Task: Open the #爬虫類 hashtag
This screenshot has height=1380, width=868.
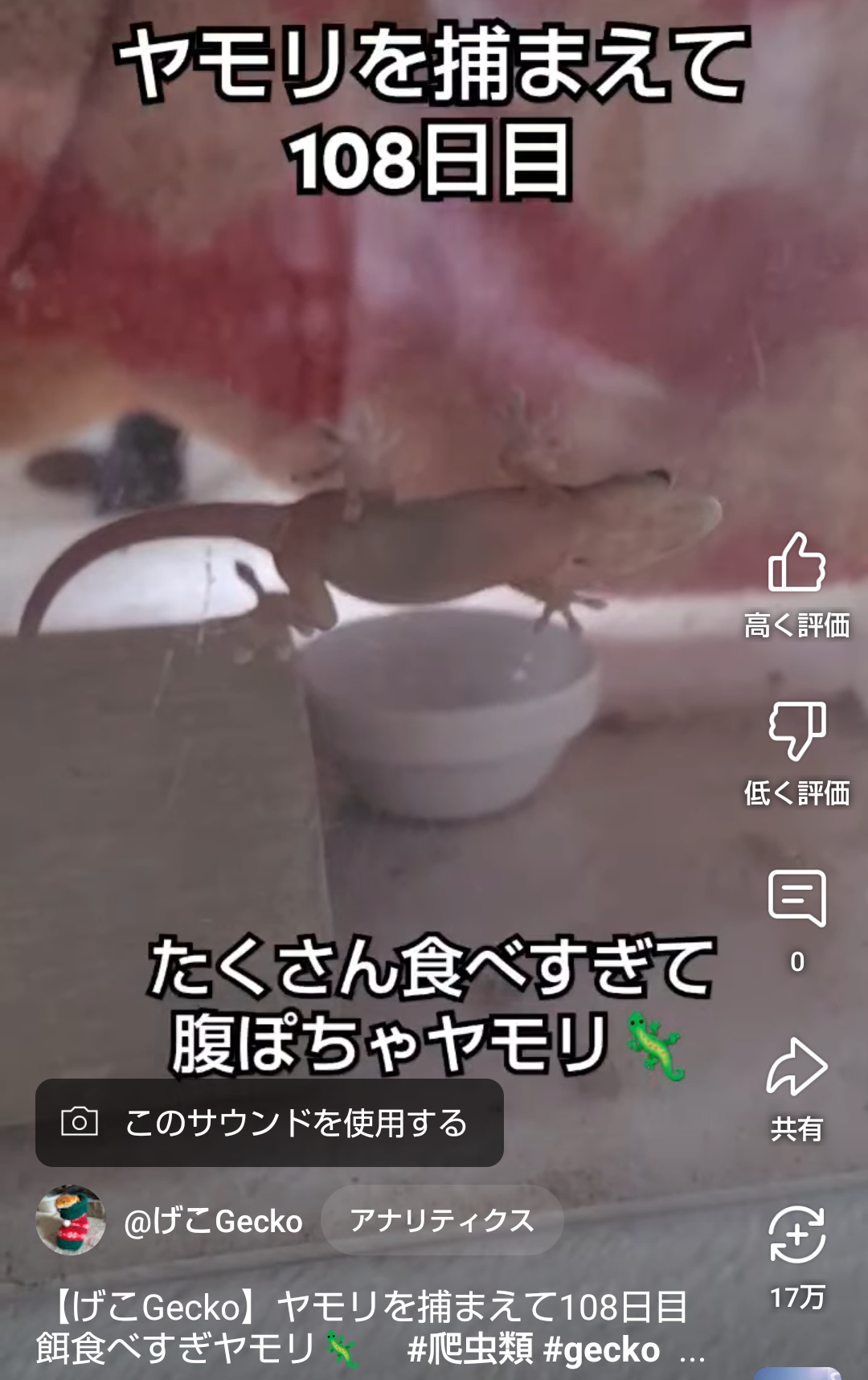Action: coord(469,1350)
